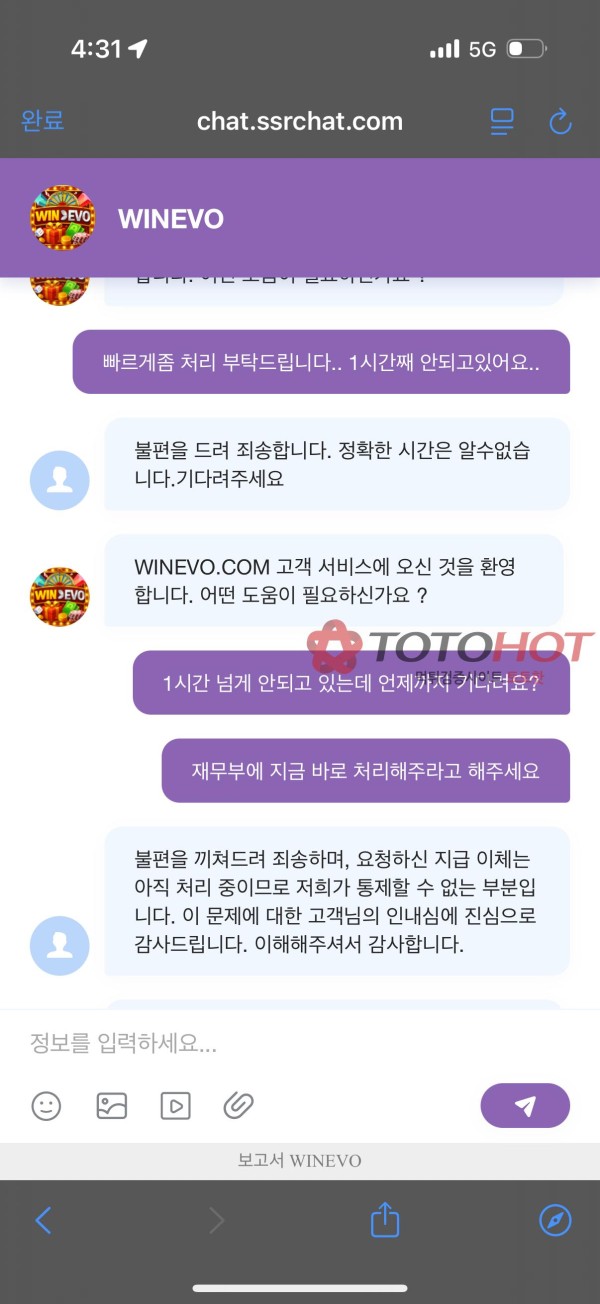Go back to the previous page
Image resolution: width=600 pixels, height=1304 pixels.
(43, 1220)
